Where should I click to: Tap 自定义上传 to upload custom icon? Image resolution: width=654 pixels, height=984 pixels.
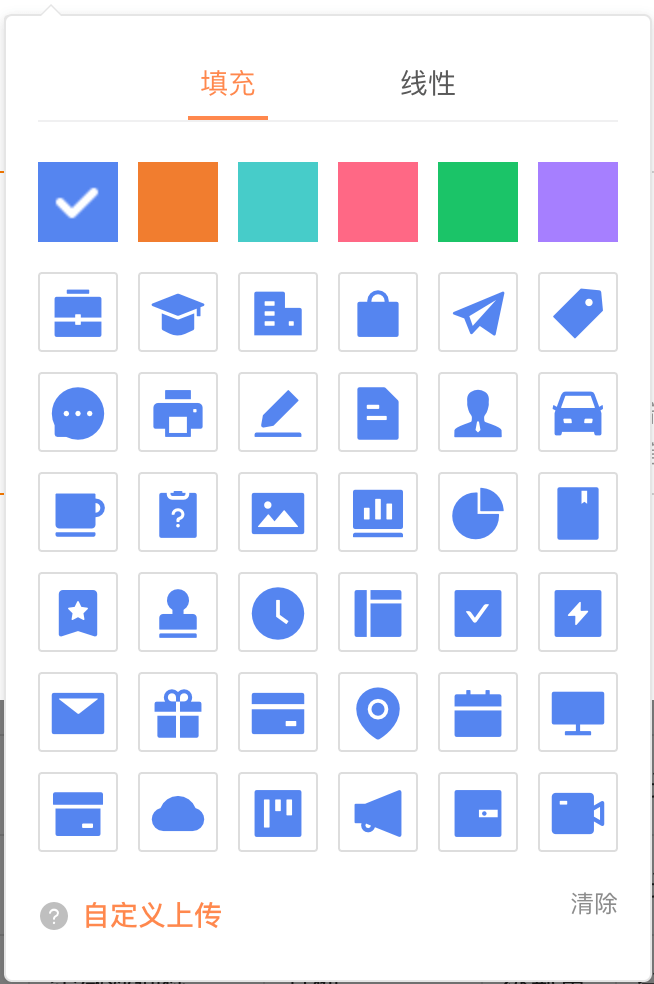[x=152, y=915]
